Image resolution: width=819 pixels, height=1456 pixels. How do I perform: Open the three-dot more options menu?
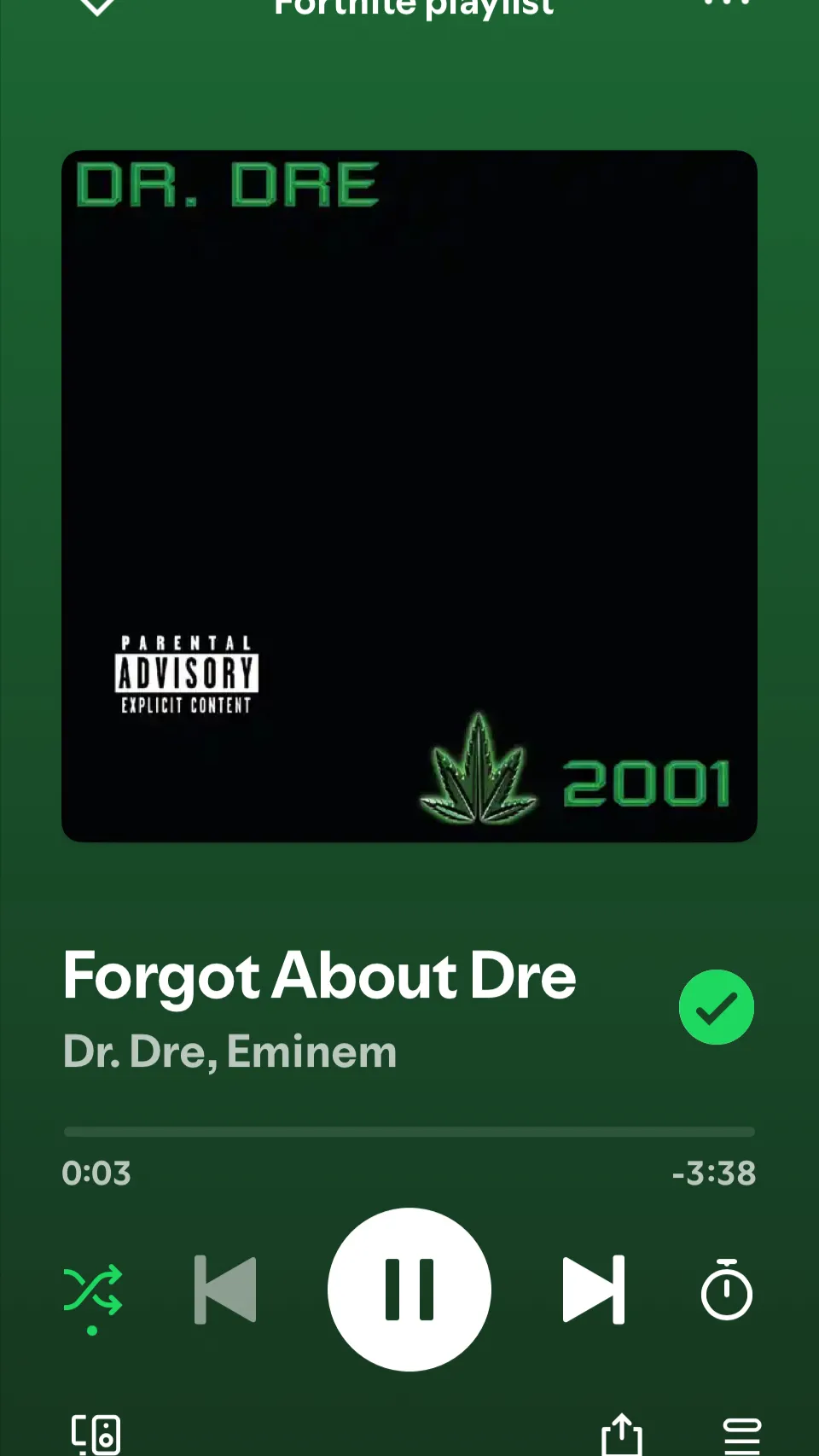click(726, 4)
